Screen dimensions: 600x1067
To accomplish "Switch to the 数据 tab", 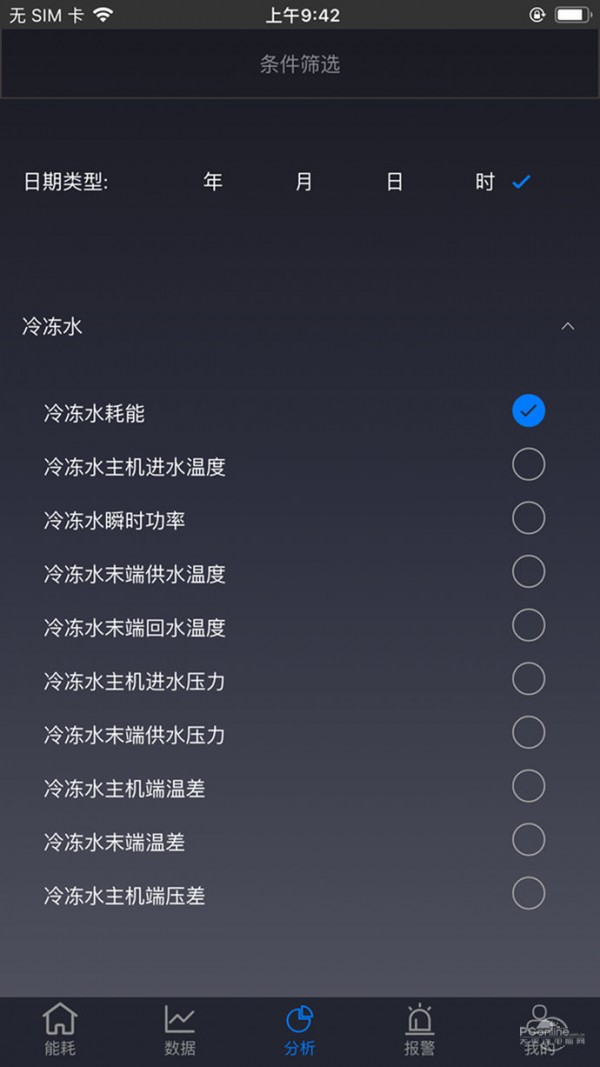I will (x=180, y=1030).
